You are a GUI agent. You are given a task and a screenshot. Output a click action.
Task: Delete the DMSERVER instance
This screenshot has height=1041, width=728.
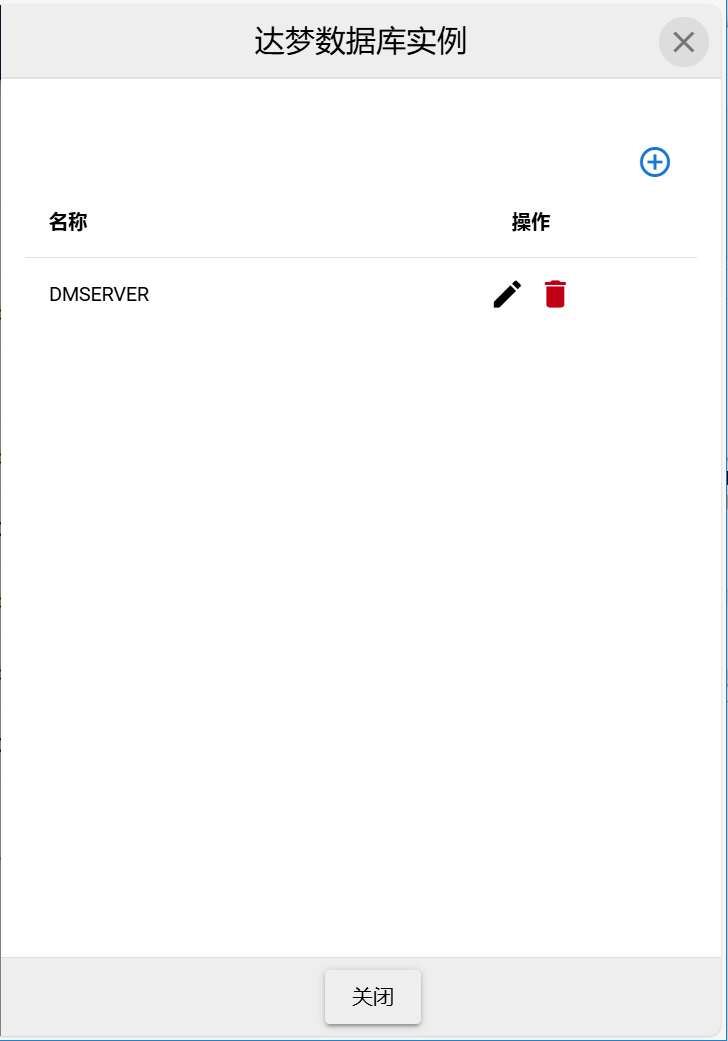point(555,294)
